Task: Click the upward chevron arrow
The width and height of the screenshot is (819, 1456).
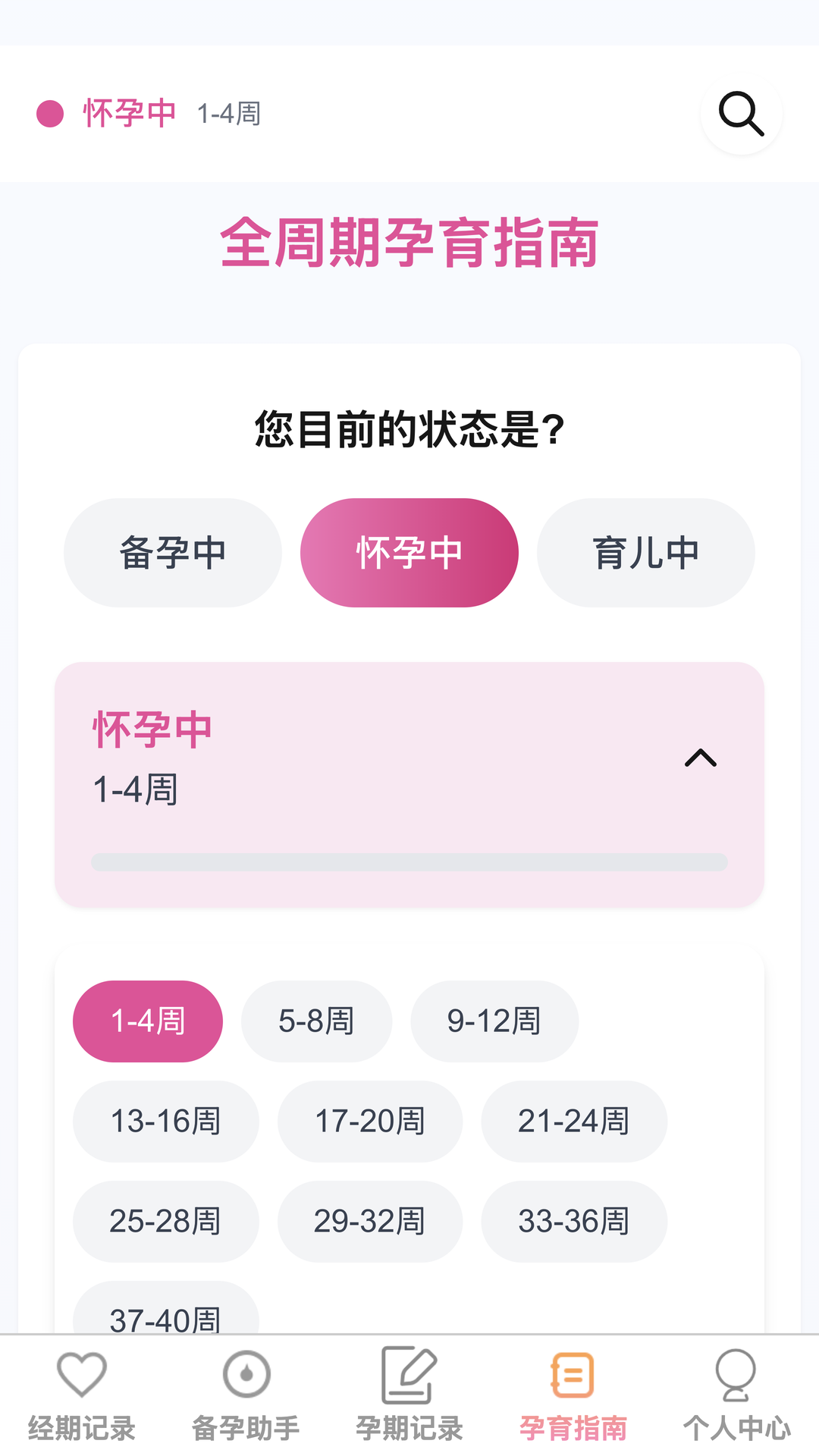Action: [x=701, y=759]
